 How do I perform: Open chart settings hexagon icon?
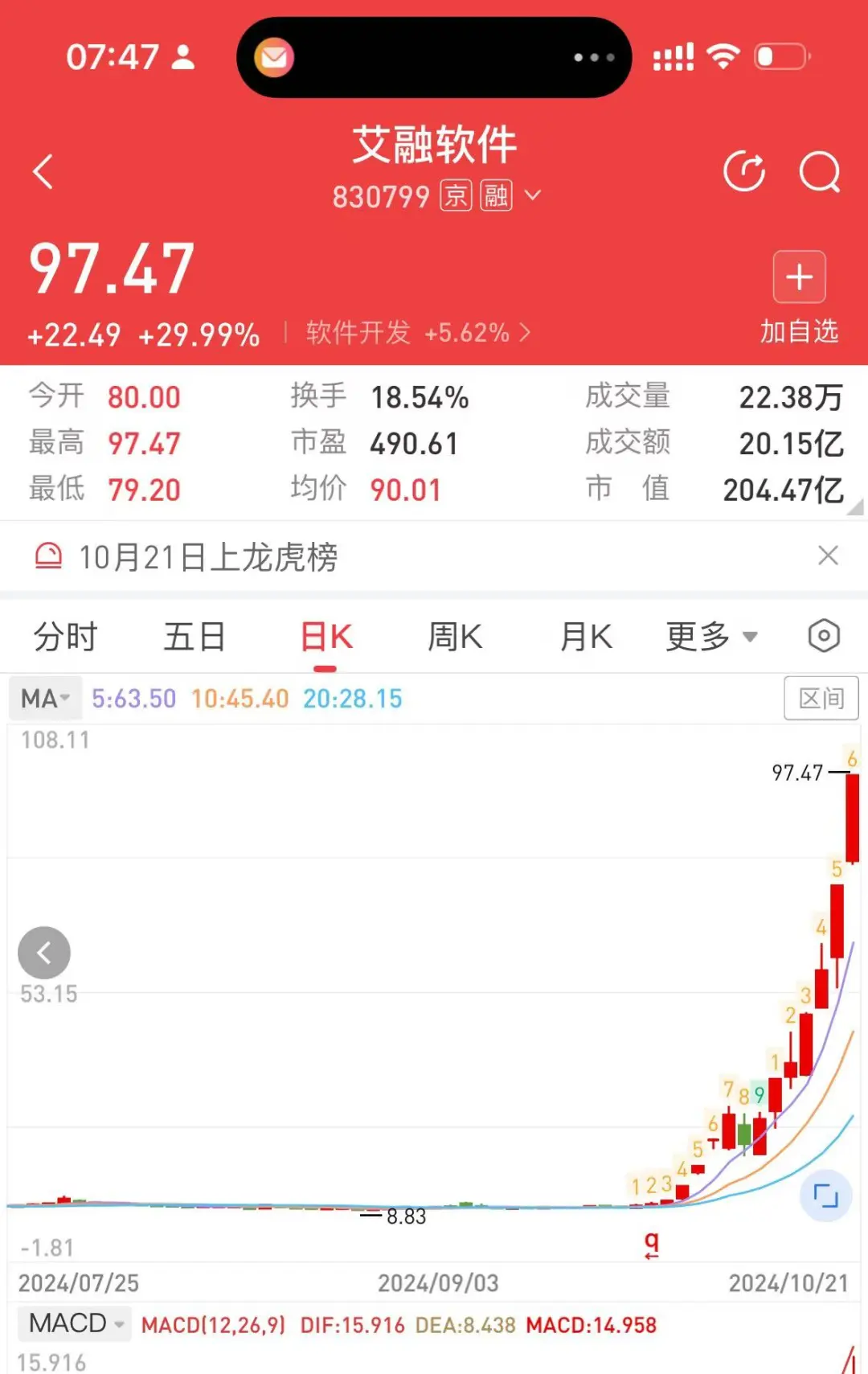[824, 636]
